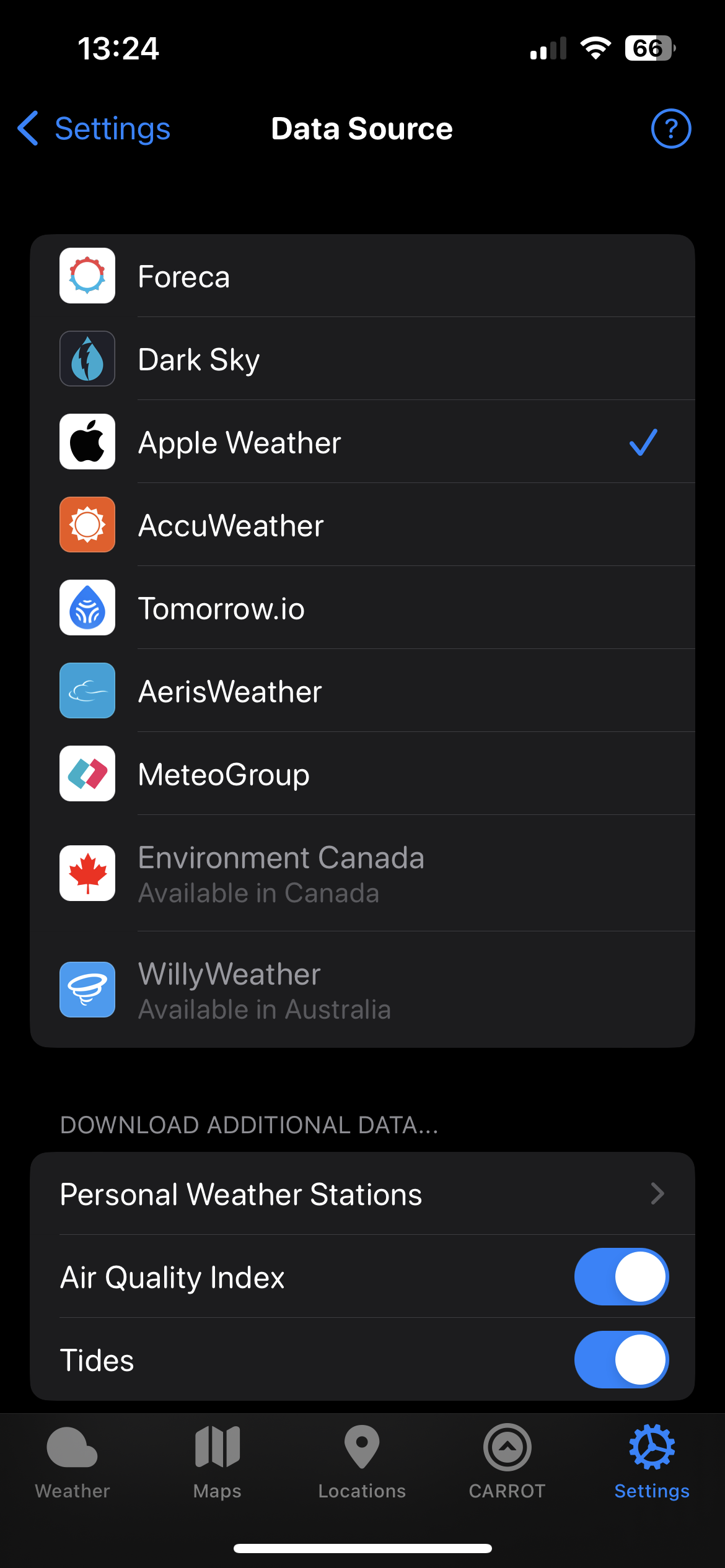The height and width of the screenshot is (1568, 725).
Task: Open Personal Weather Stations
Action: click(362, 1194)
